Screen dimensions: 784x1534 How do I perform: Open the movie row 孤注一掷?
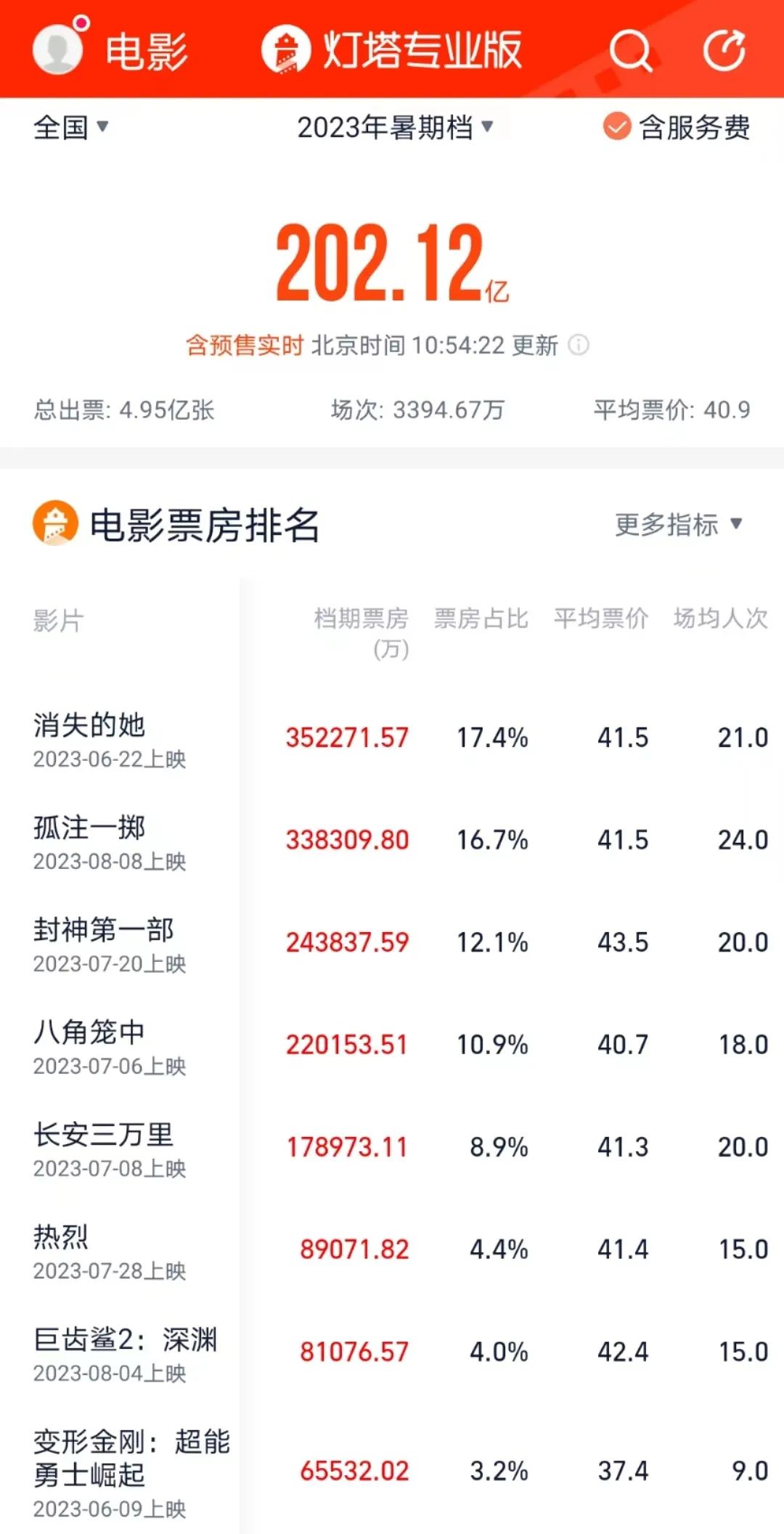(89, 828)
